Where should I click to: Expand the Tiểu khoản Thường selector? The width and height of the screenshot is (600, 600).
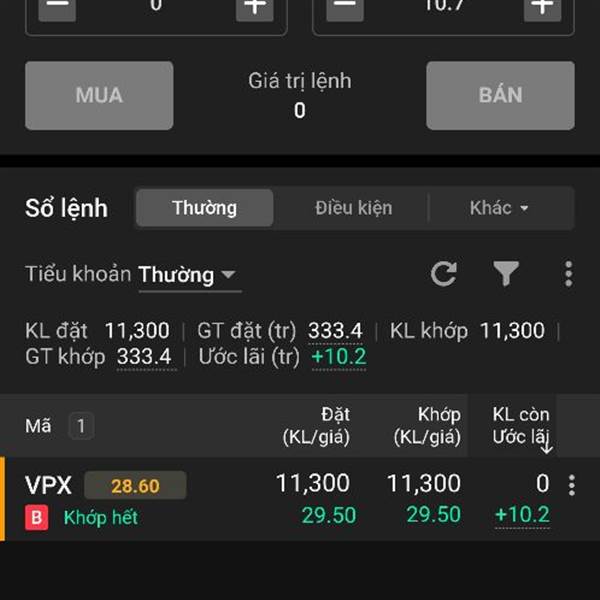[x=187, y=274]
